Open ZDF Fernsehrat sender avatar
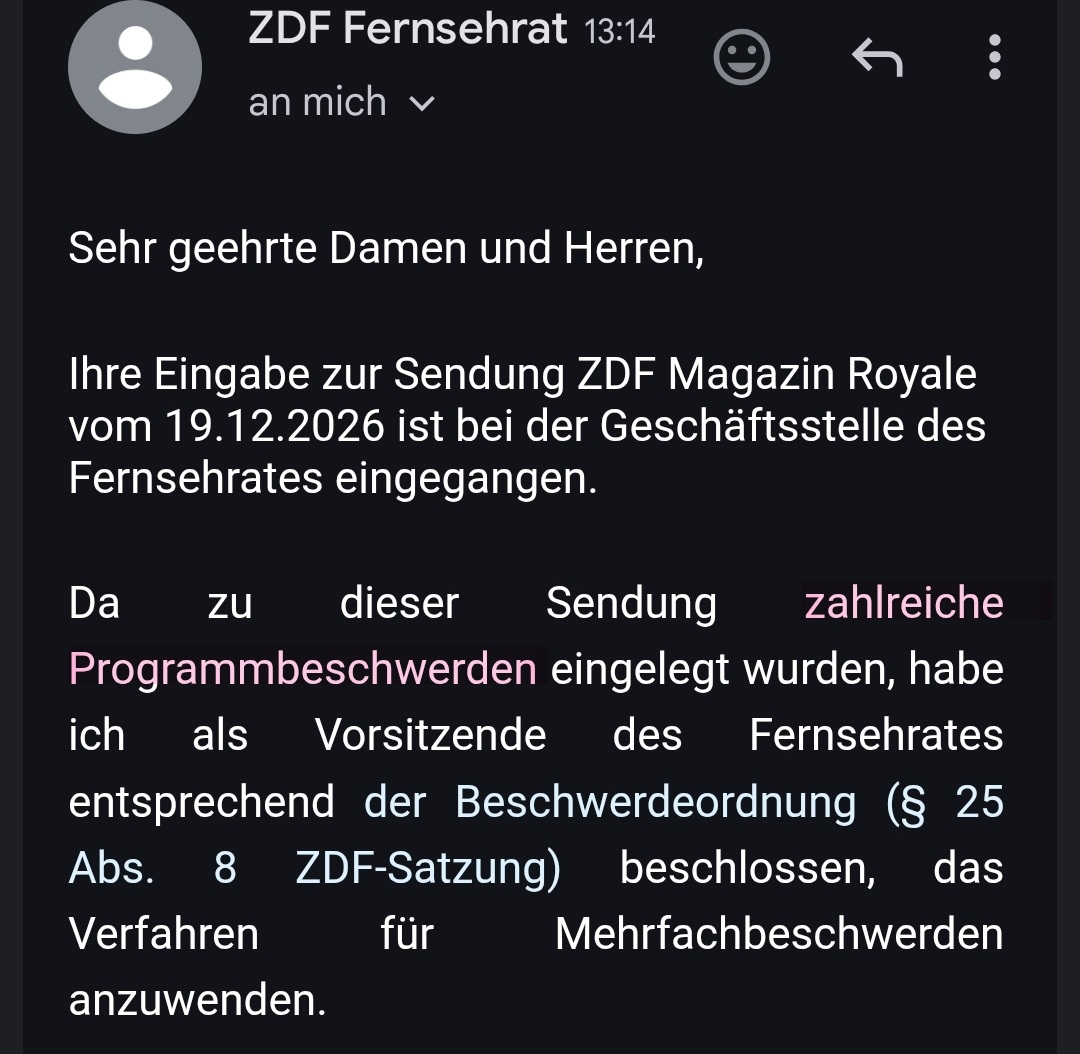 (135, 67)
